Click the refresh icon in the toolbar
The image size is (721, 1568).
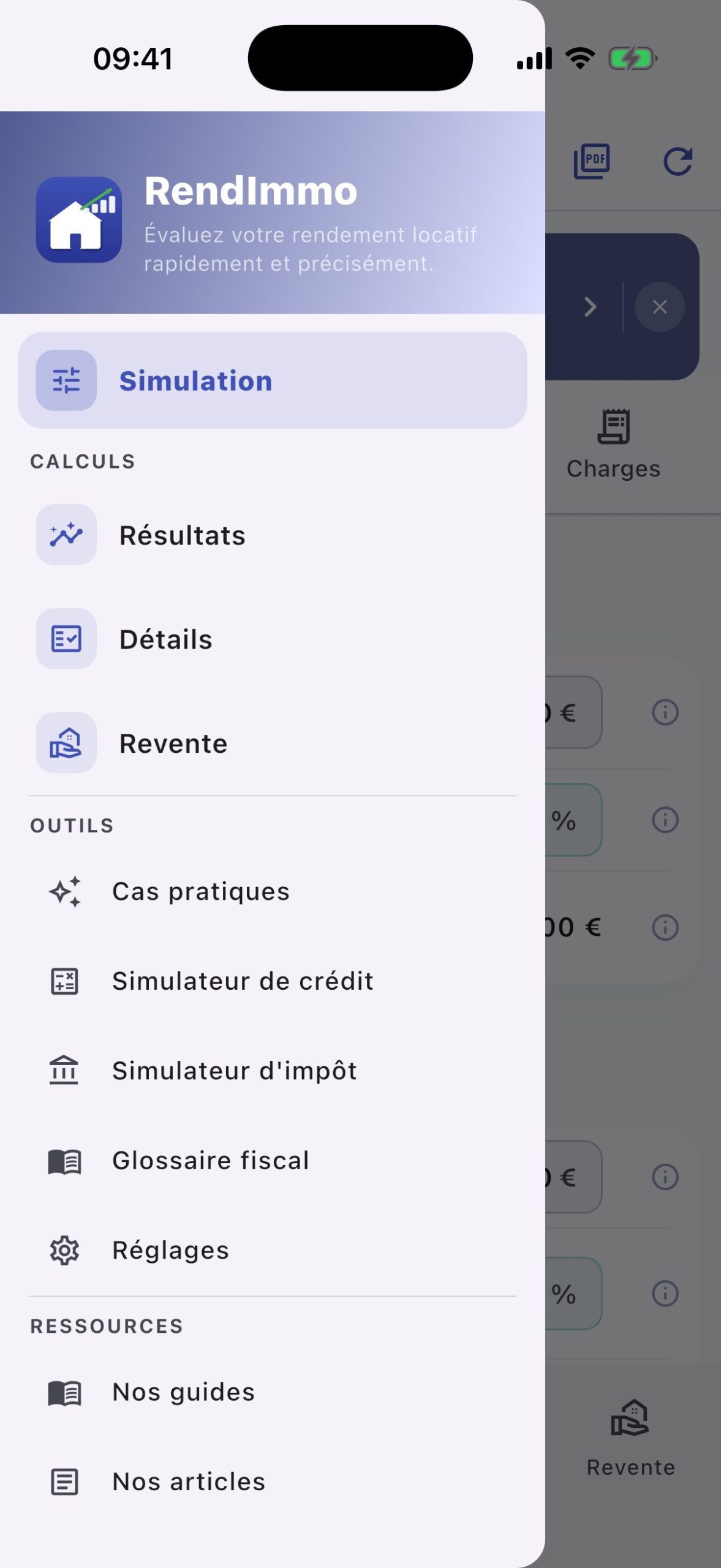(678, 160)
